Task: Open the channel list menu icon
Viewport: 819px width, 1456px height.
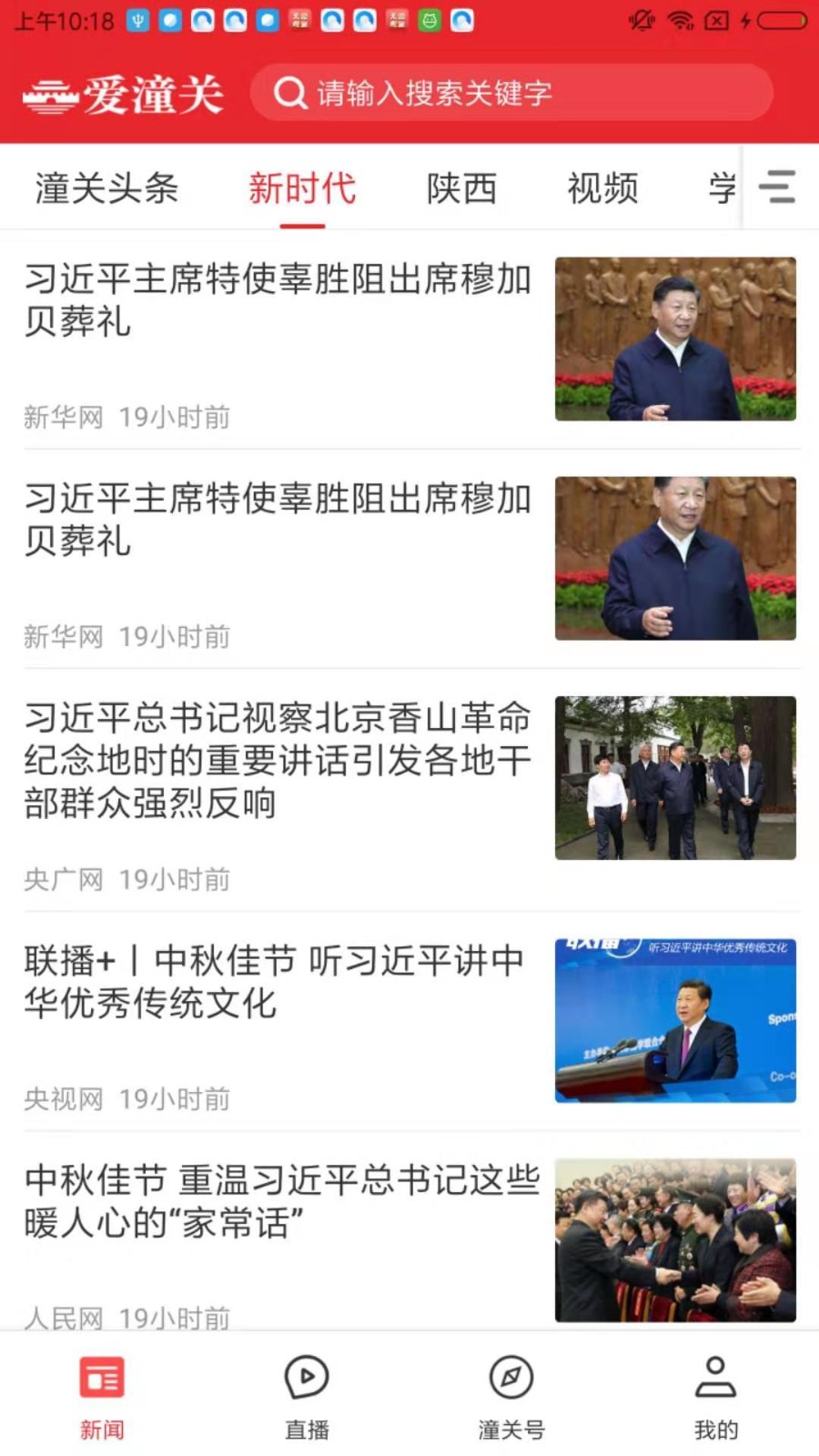Action: coord(776,187)
